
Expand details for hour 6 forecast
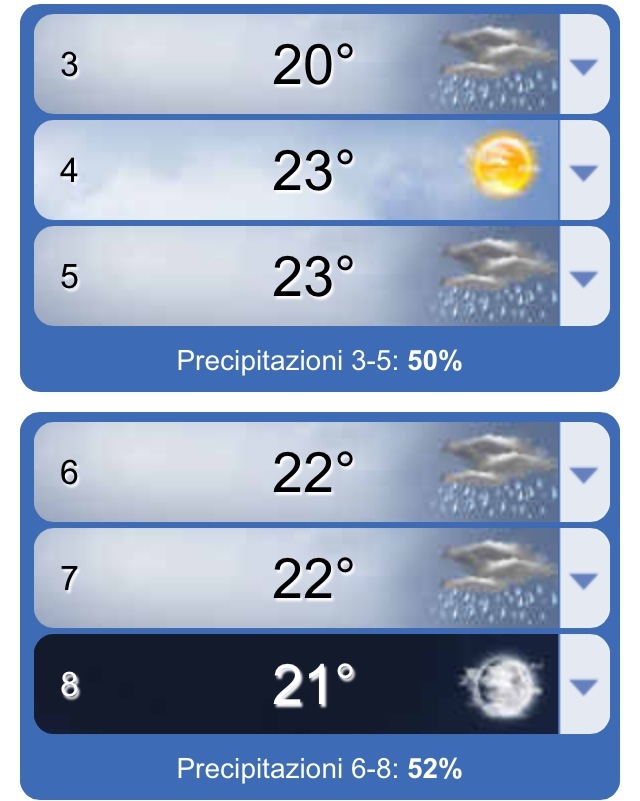[x=583, y=472]
